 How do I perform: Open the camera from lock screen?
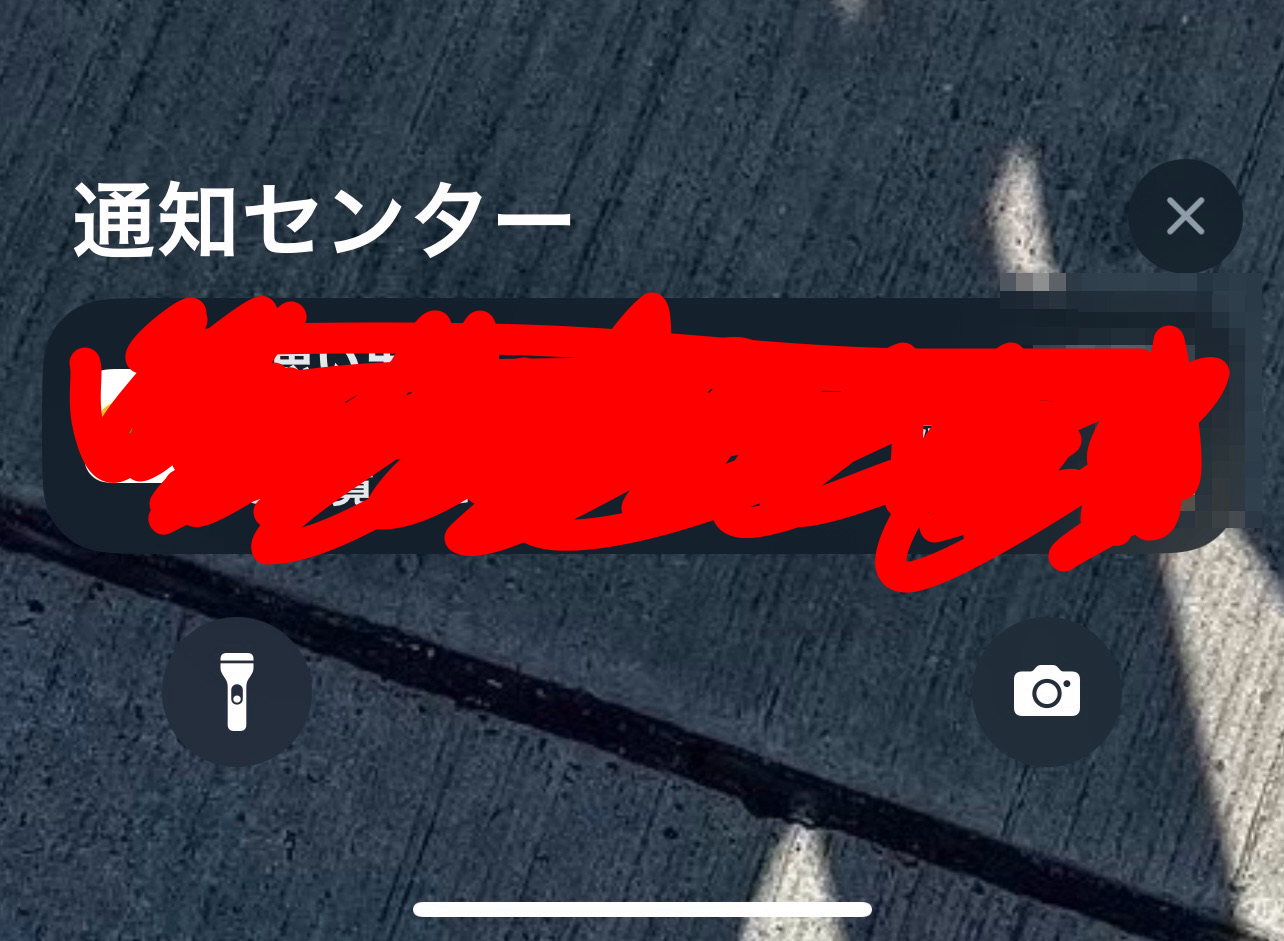(1046, 691)
